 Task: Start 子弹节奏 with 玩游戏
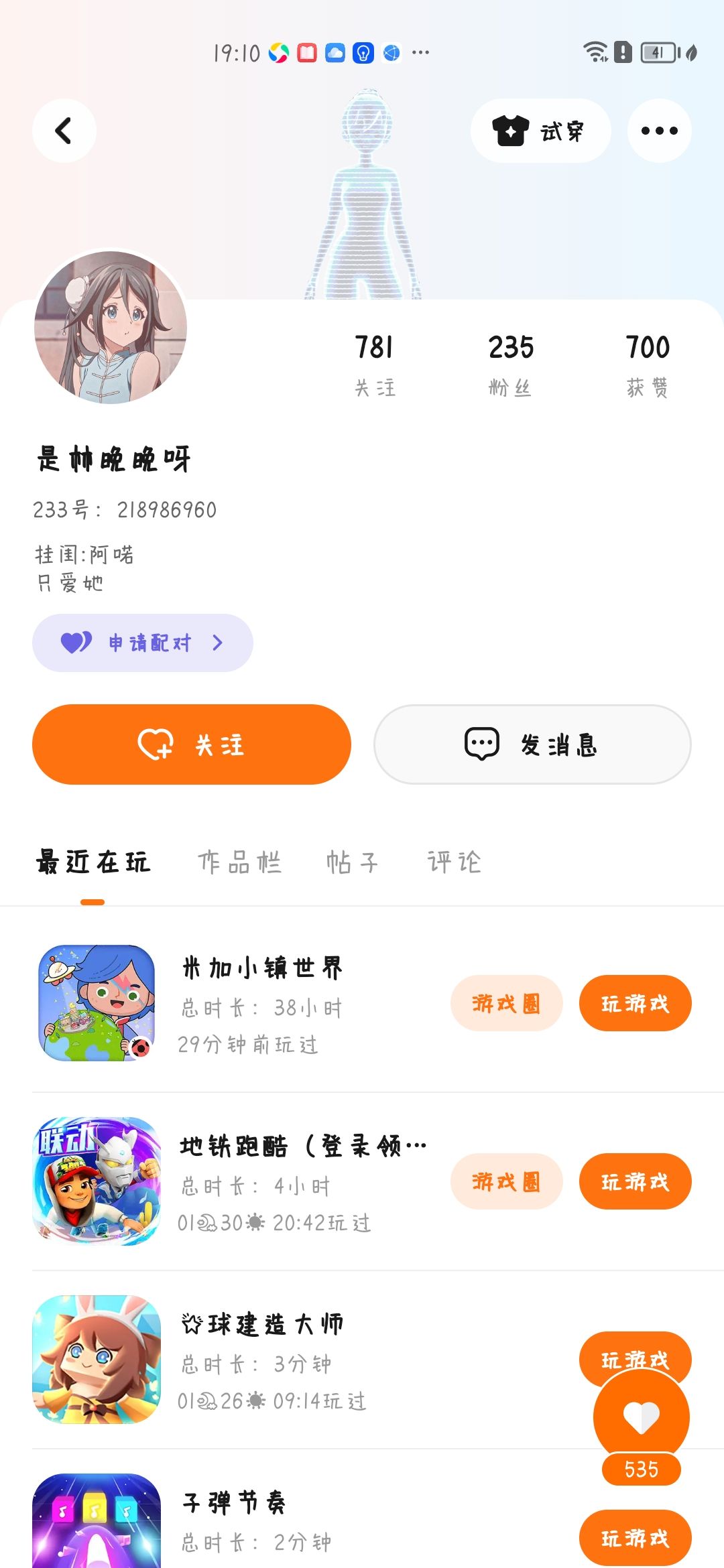click(x=635, y=1538)
